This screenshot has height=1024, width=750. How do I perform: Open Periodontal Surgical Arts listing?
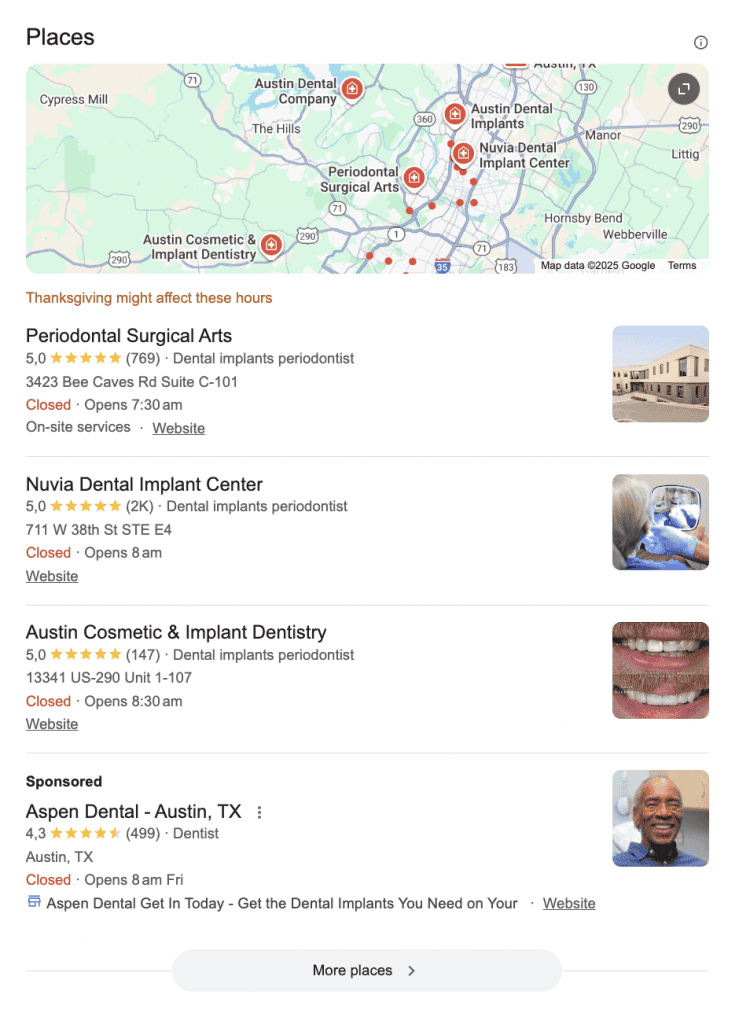point(129,336)
